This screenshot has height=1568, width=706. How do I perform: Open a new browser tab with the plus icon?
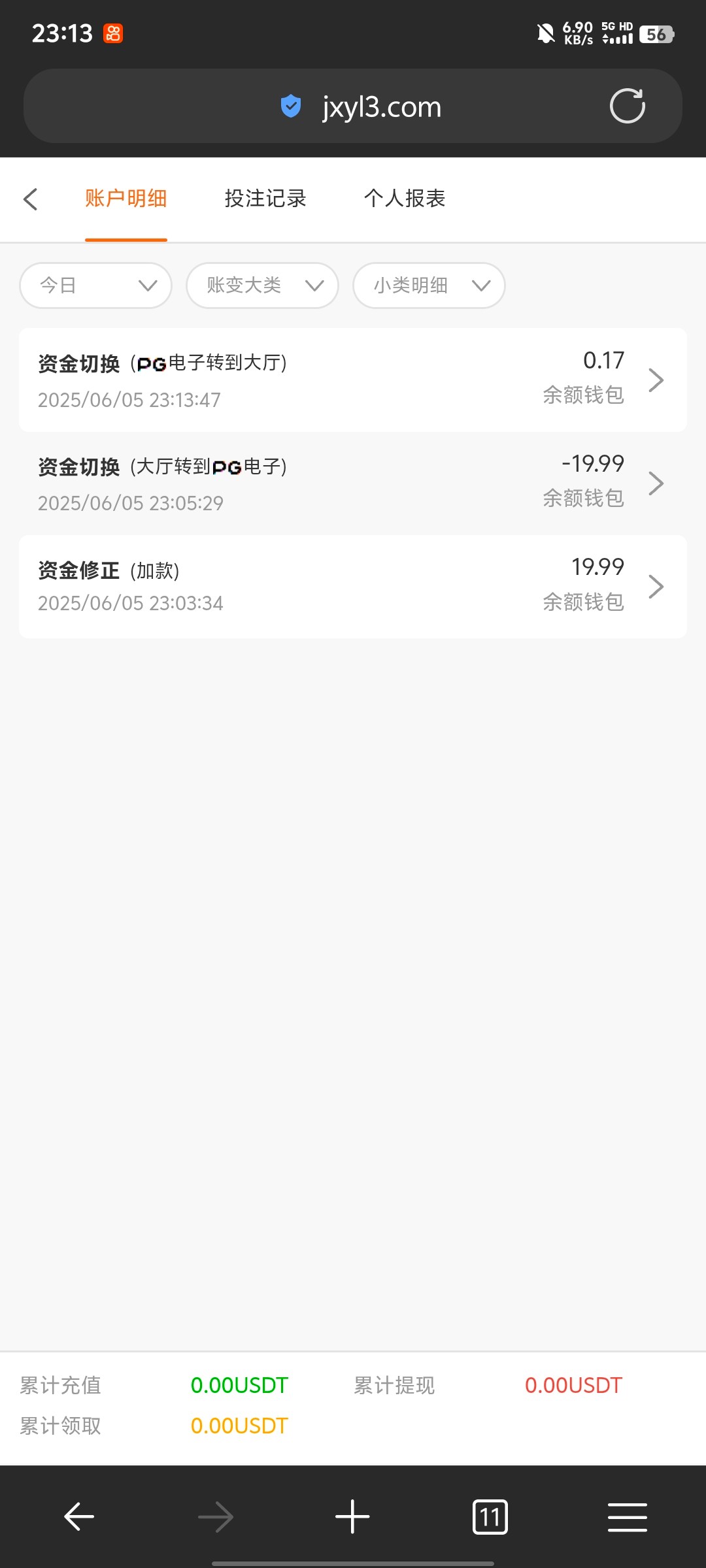352,1516
